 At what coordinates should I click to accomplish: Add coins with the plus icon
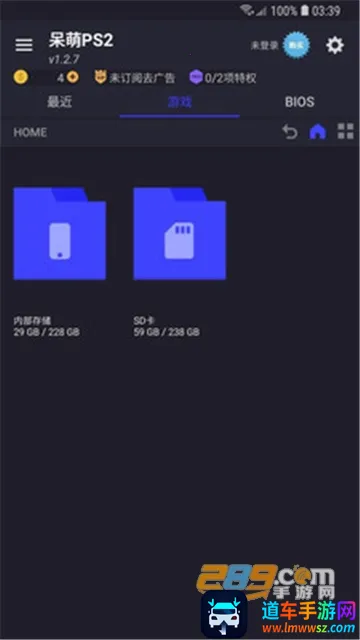click(x=73, y=77)
